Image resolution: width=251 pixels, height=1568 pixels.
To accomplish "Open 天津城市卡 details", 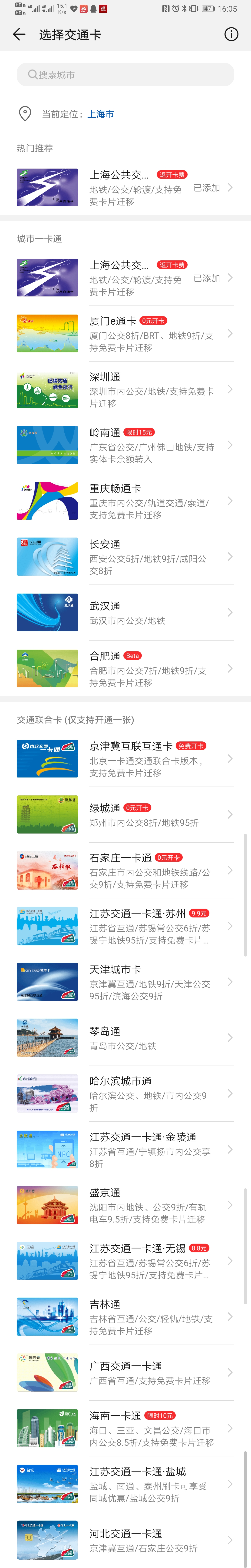I will click(x=125, y=982).
